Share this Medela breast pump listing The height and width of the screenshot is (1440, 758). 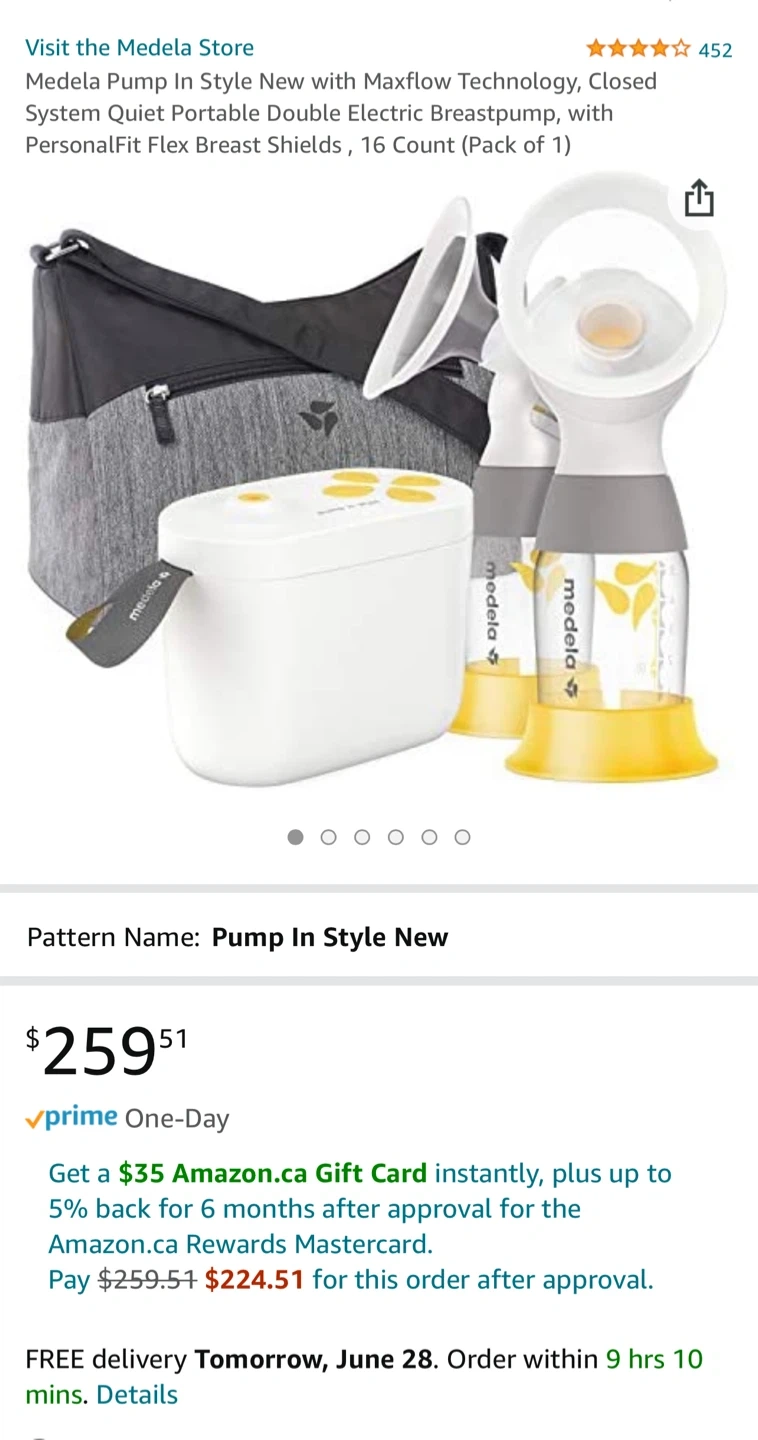click(699, 198)
